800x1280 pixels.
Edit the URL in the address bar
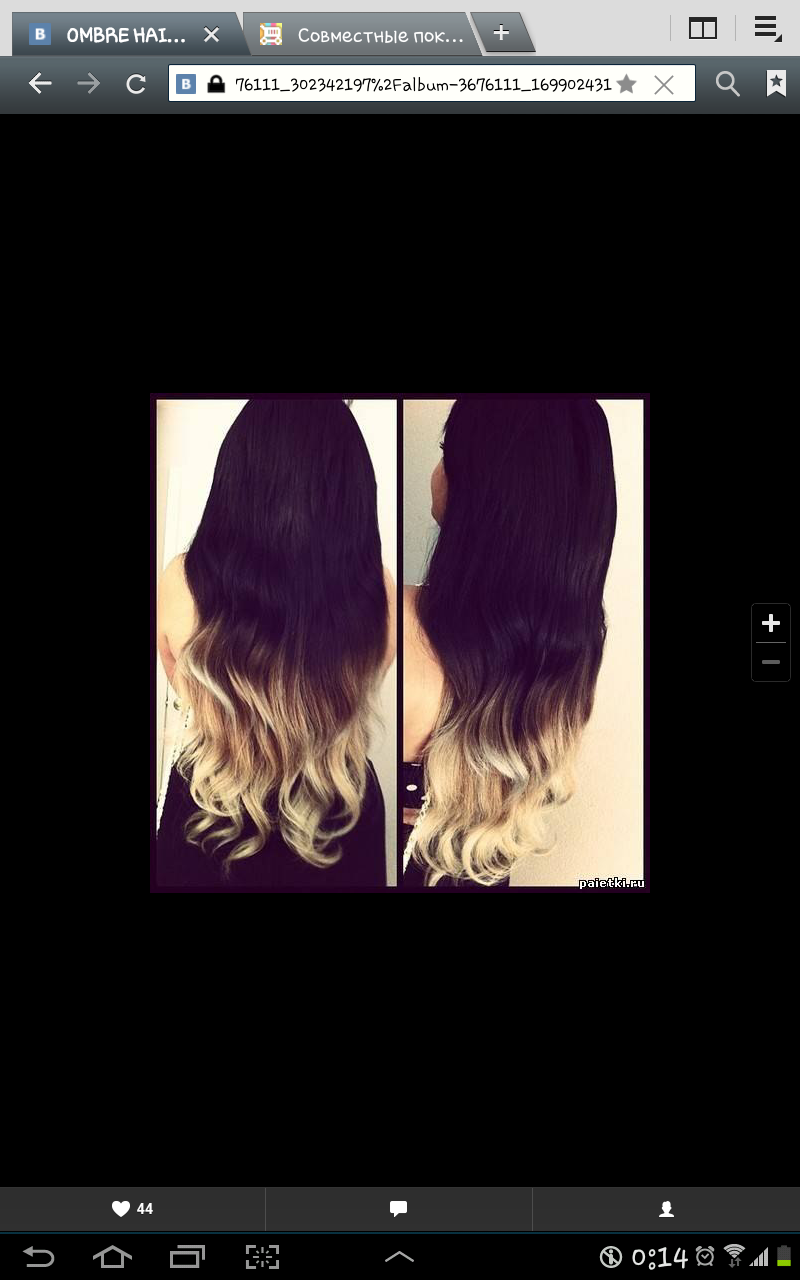pyautogui.click(x=420, y=84)
